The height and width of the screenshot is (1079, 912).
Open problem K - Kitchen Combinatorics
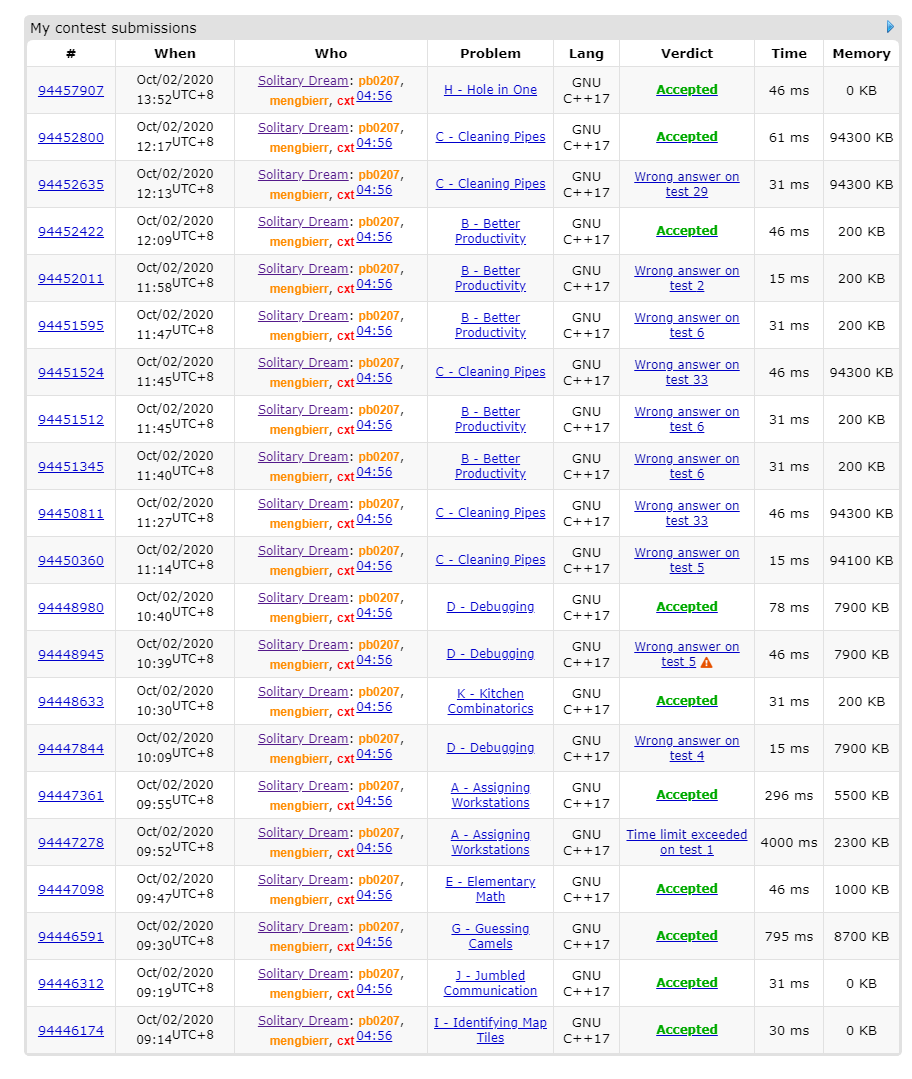click(490, 701)
